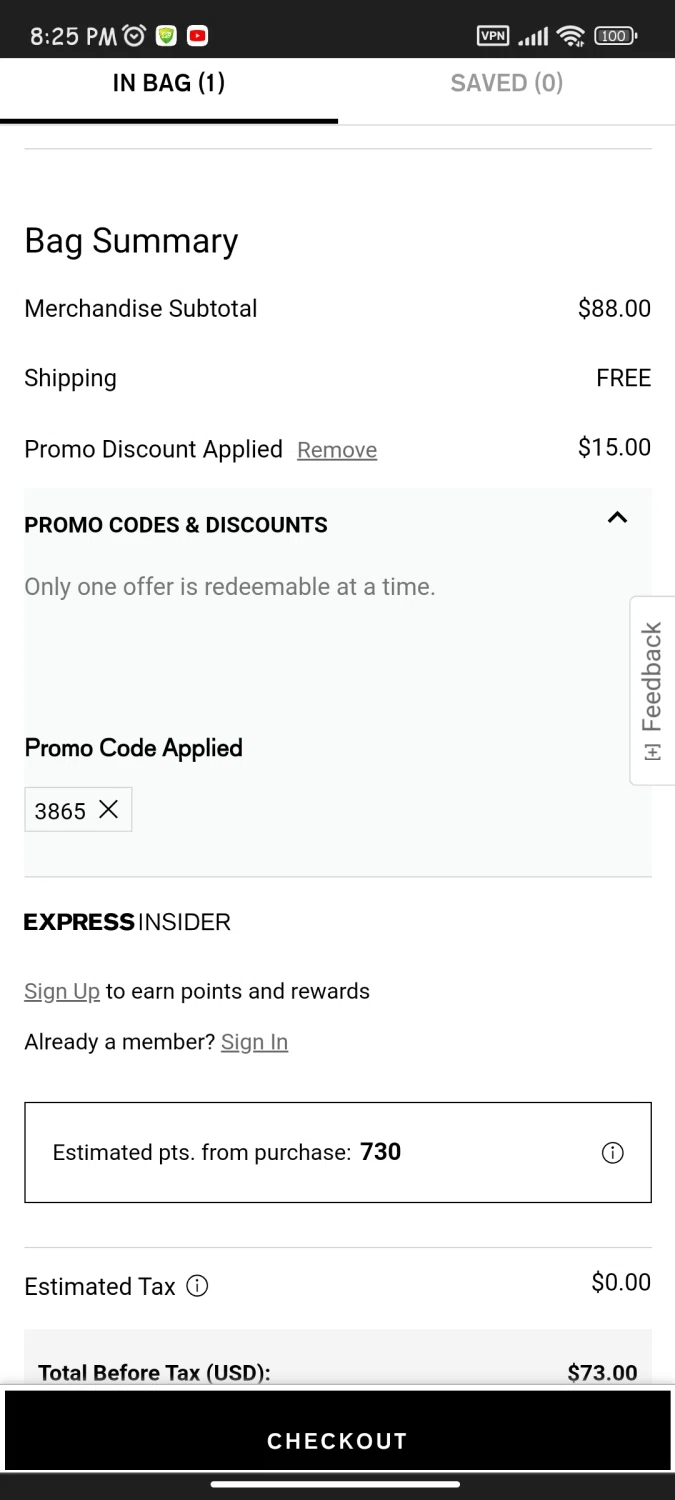Tap the Sign Up link for Express Insider
The width and height of the screenshot is (675, 1500).
click(x=62, y=991)
